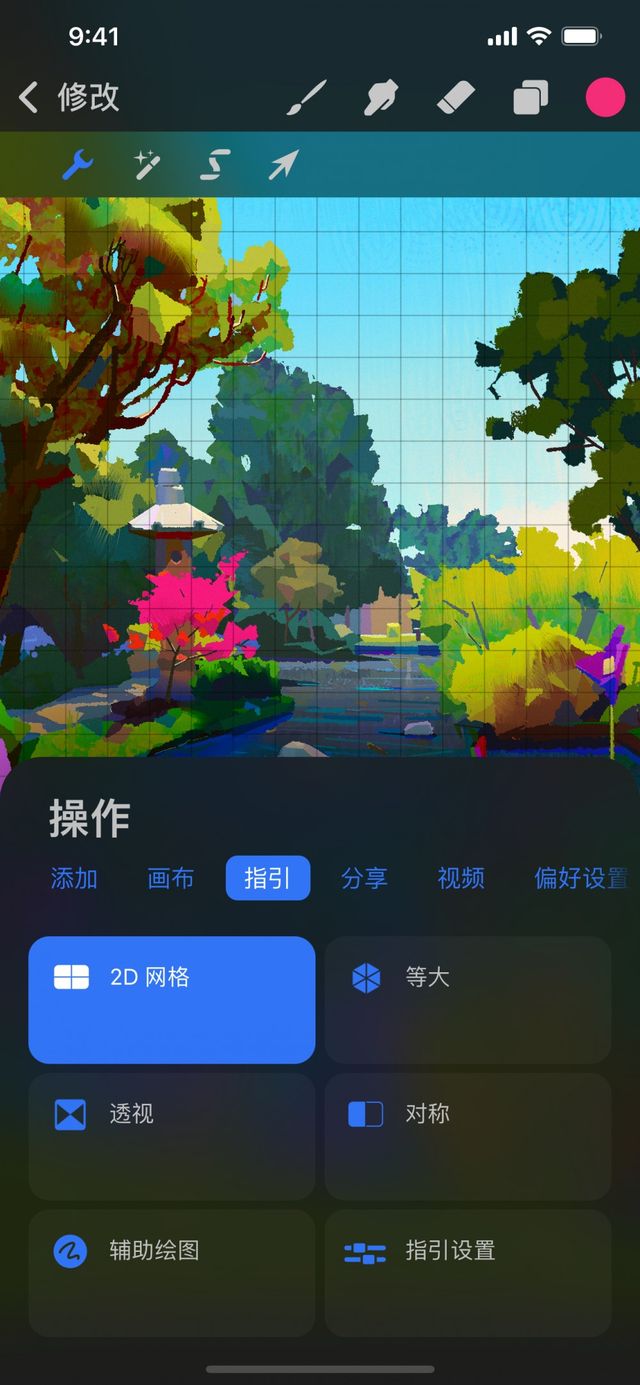Open 指引设置 guide settings
The image size is (640, 1385).
tap(468, 1273)
